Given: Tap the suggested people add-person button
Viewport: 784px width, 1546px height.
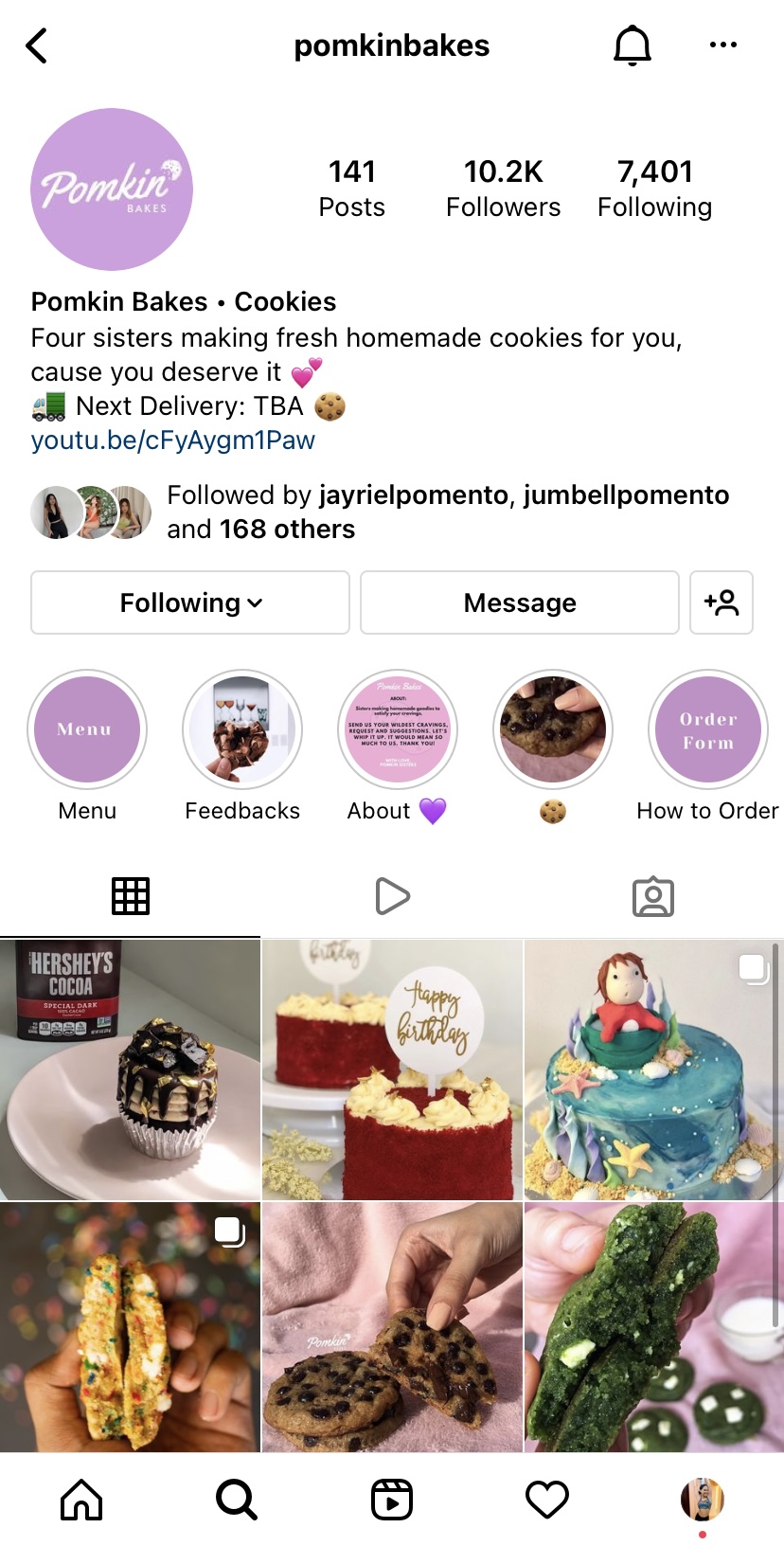Looking at the screenshot, I should click(722, 602).
